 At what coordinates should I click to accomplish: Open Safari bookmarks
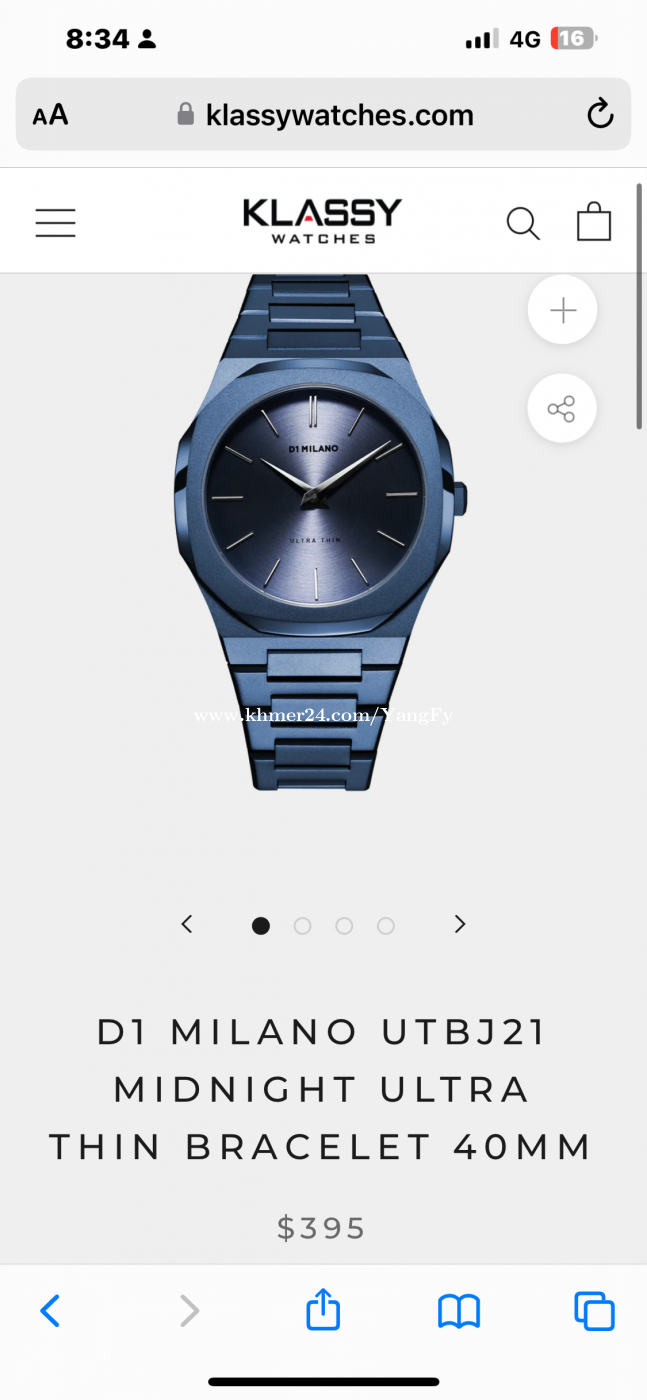click(x=459, y=1311)
